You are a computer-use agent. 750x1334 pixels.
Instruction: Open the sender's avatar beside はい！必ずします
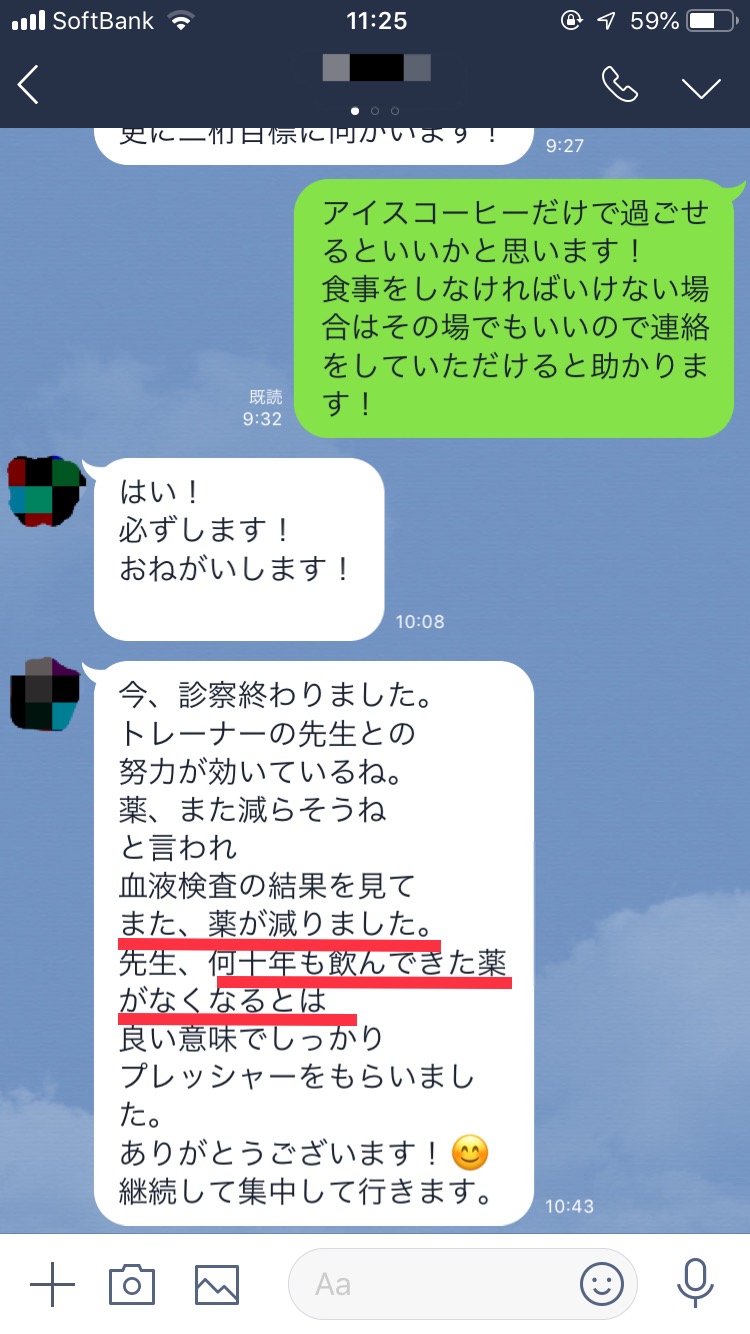[45, 492]
